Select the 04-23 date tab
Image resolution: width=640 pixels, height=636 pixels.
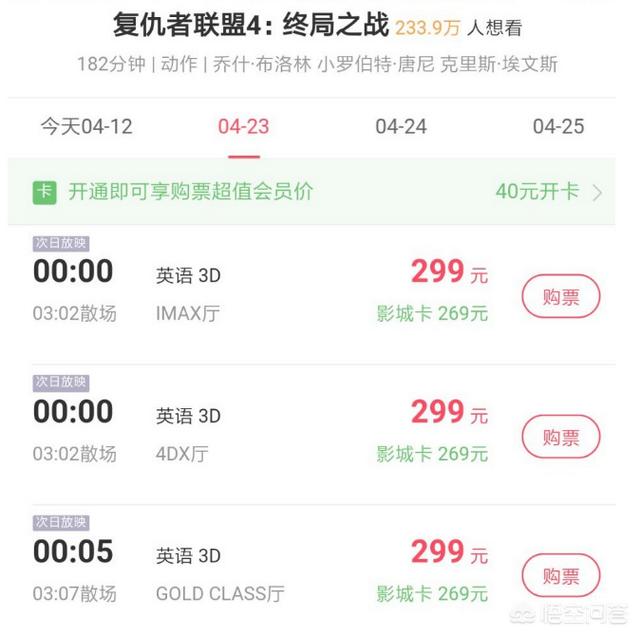(244, 127)
